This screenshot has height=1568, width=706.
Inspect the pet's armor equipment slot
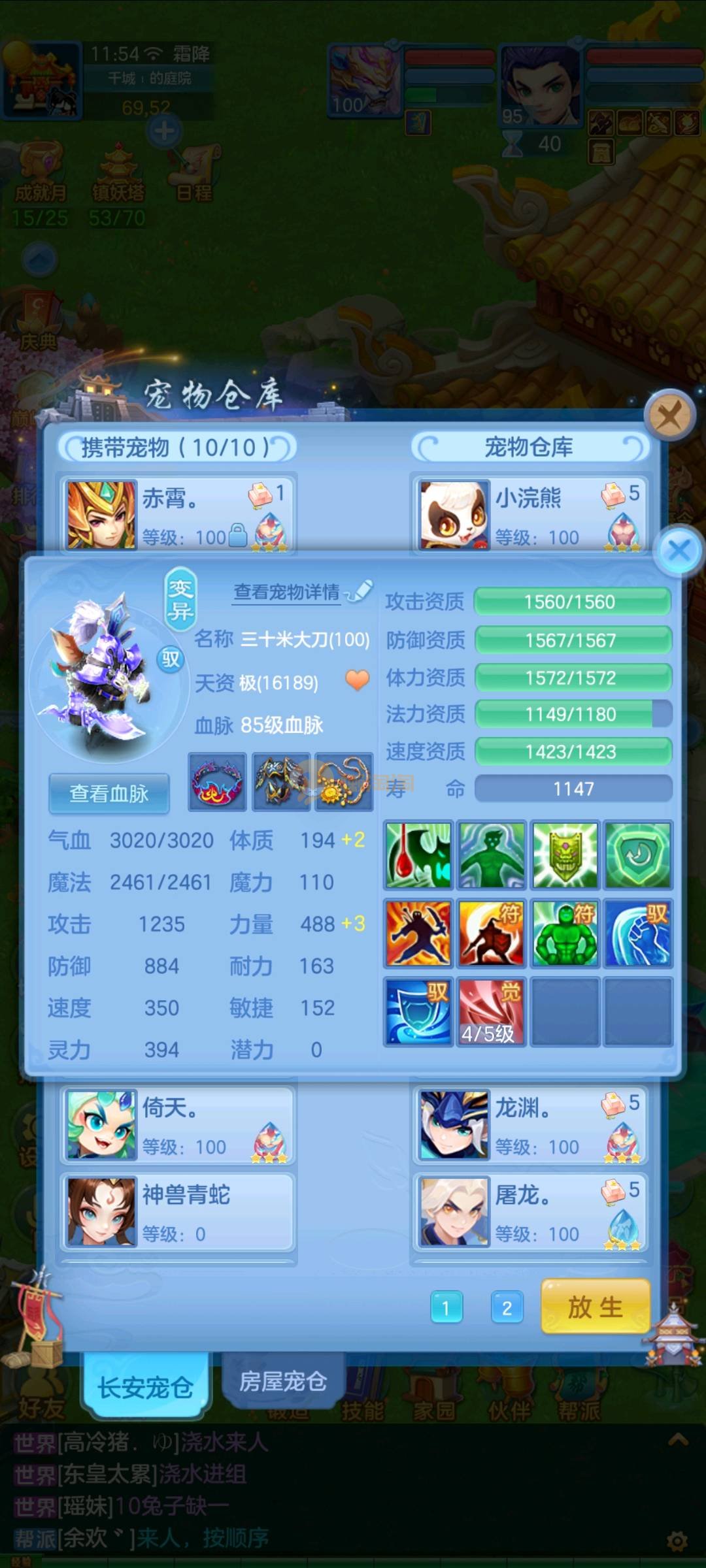pos(281,782)
